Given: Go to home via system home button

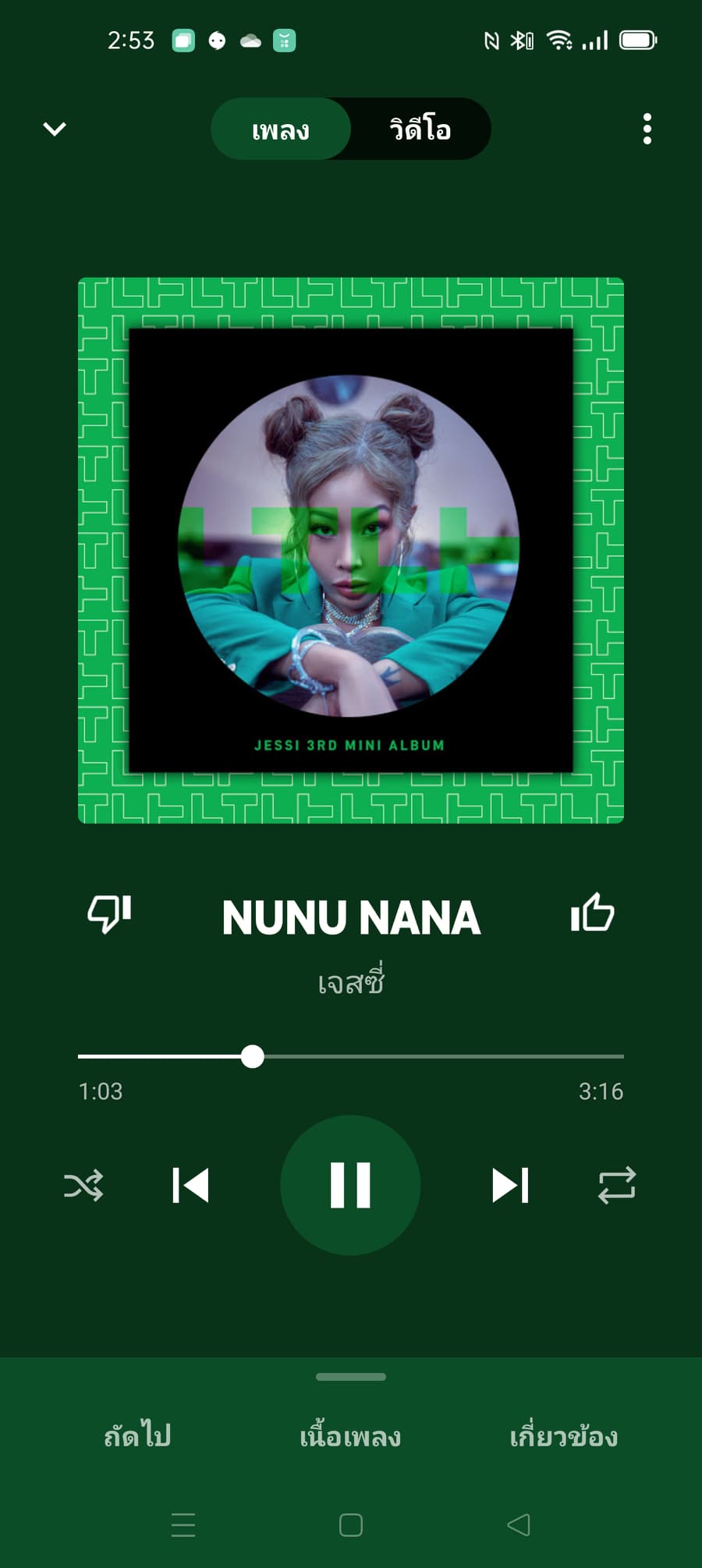Looking at the screenshot, I should [x=351, y=1524].
